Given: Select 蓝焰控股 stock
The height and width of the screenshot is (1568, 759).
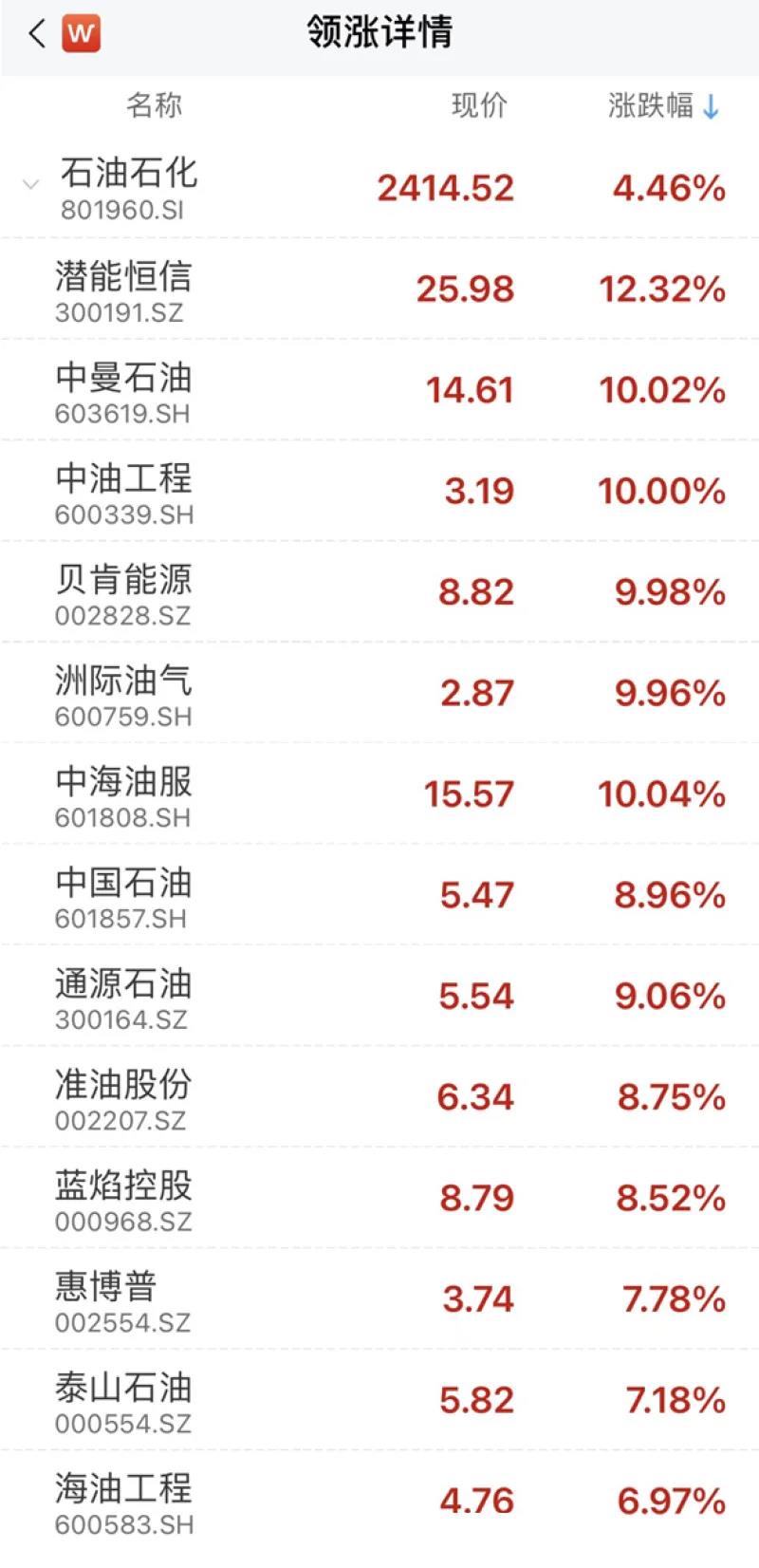Looking at the screenshot, I should tap(379, 1198).
